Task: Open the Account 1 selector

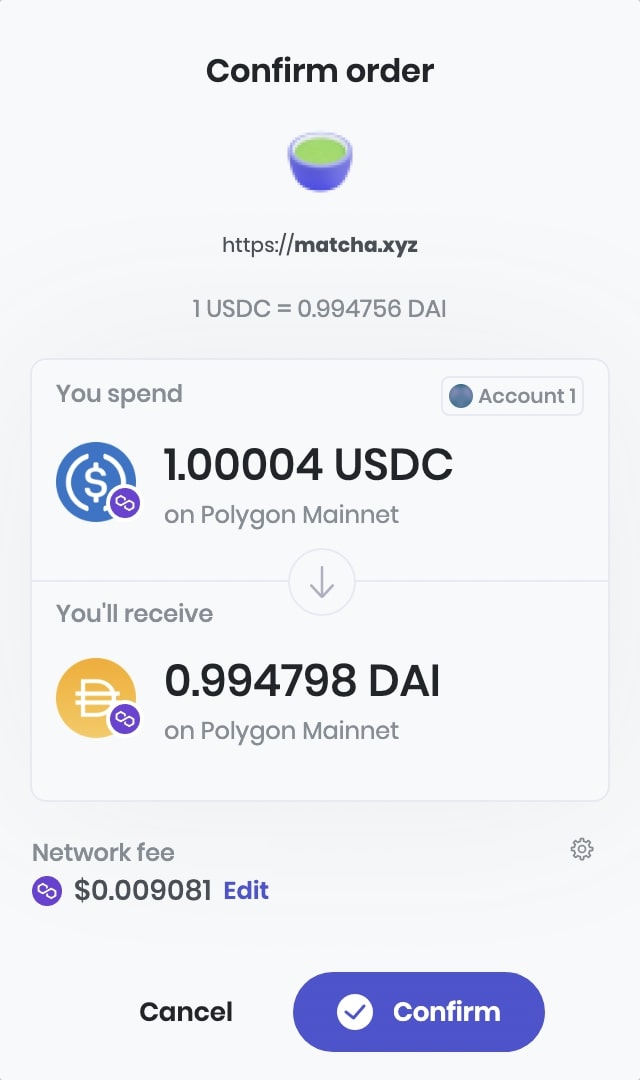Action: click(513, 396)
